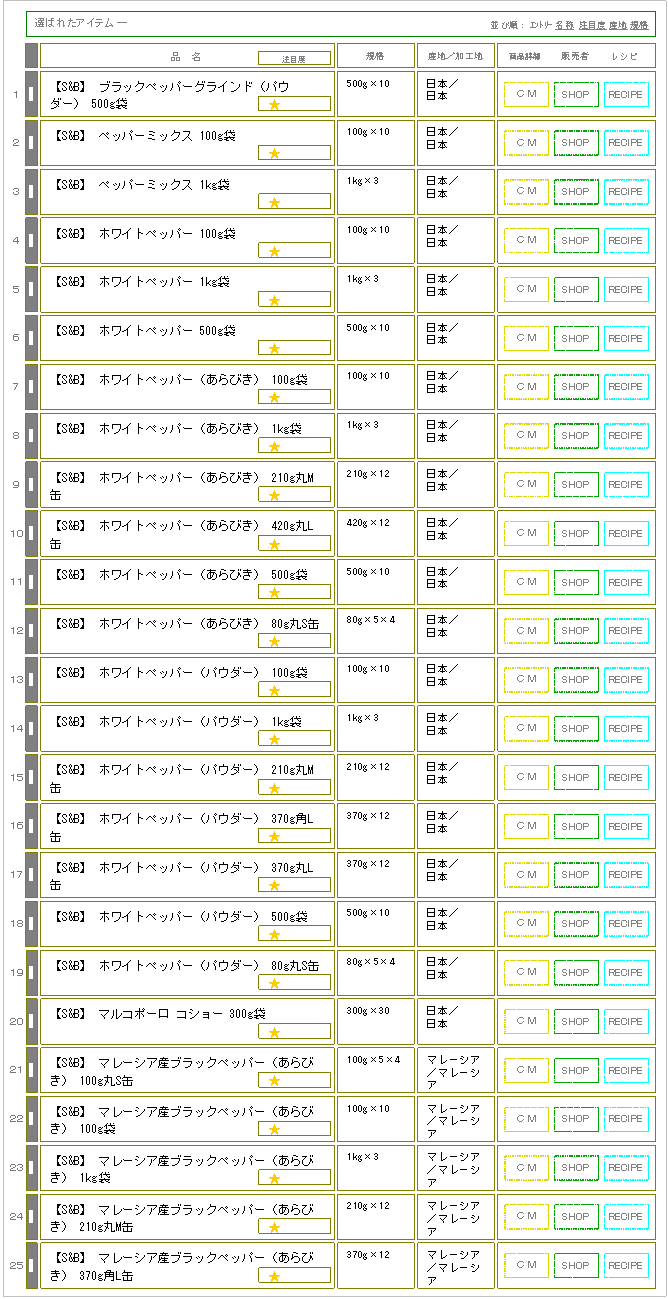The image size is (668, 1299).
Task: Open SHOP for ホワイトペッパー（パウダー） 100g袋
Action: [576, 680]
